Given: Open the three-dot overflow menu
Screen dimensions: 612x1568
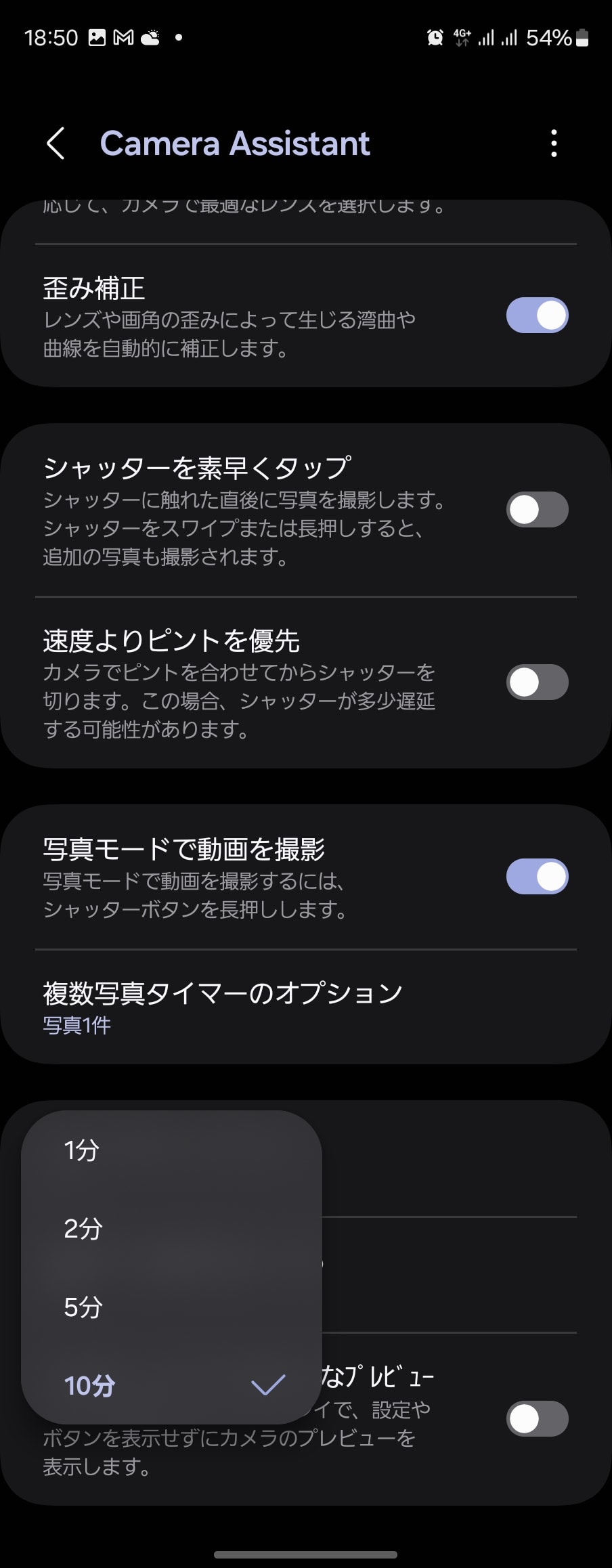Looking at the screenshot, I should pyautogui.click(x=554, y=143).
